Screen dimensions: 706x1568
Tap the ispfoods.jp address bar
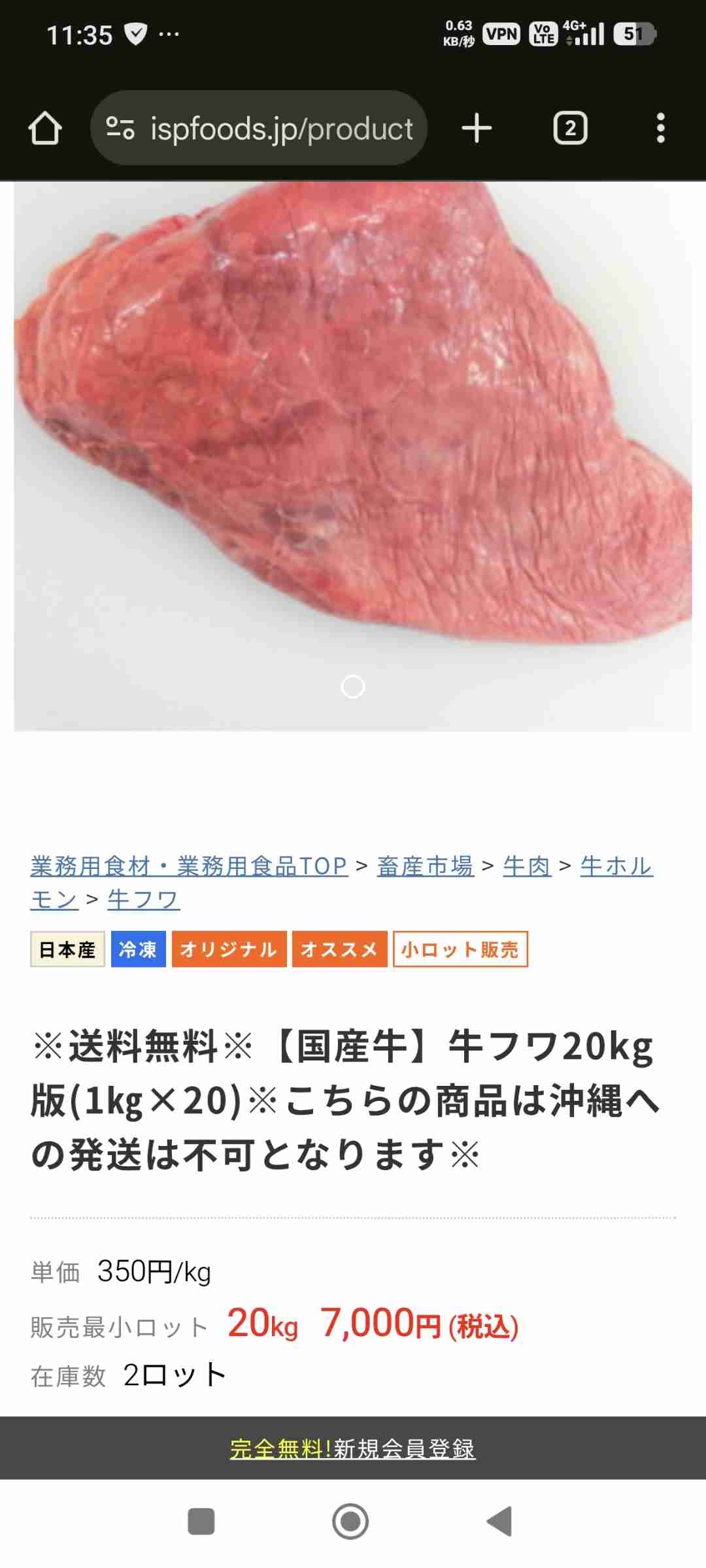click(x=259, y=128)
